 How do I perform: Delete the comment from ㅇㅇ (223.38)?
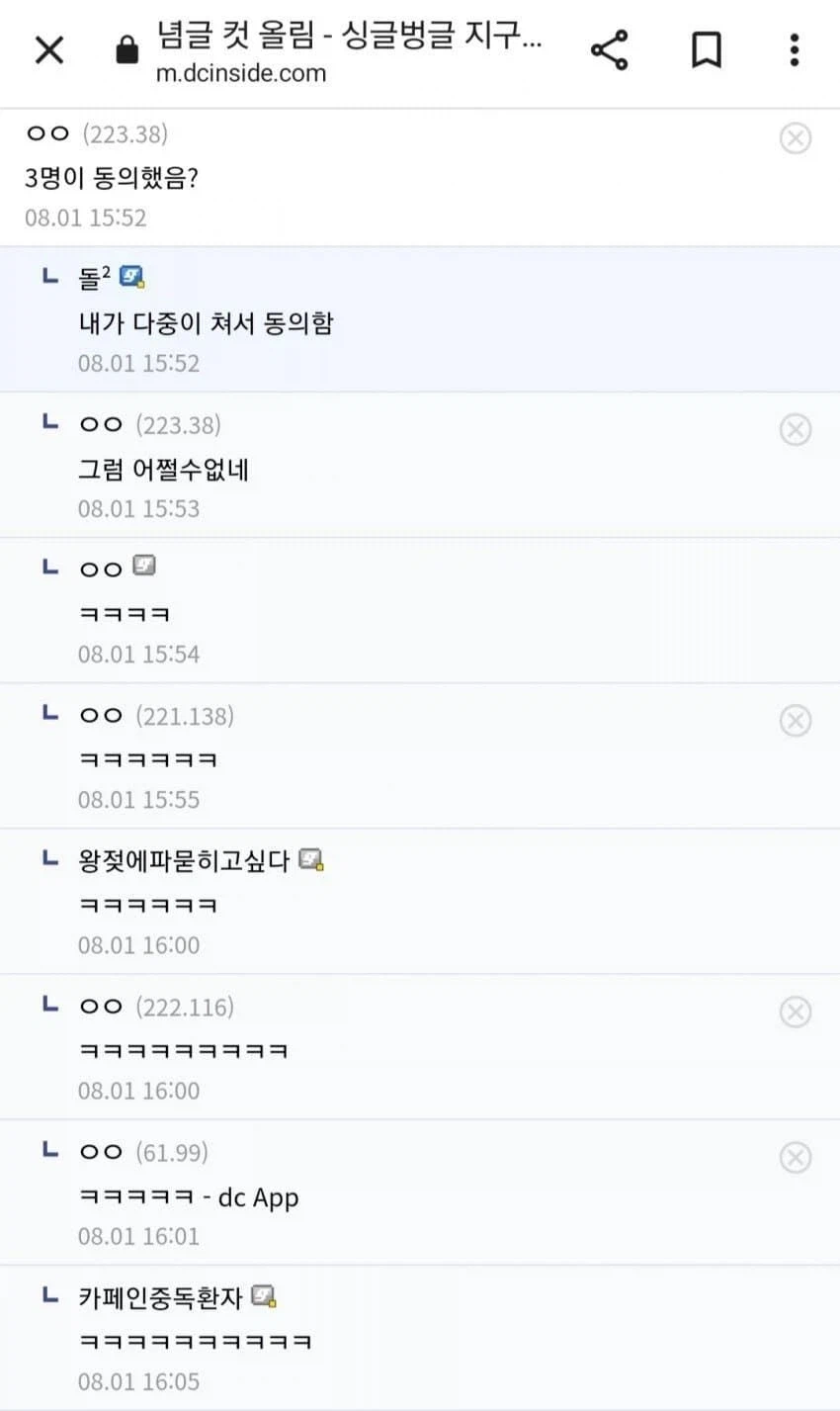click(796, 138)
